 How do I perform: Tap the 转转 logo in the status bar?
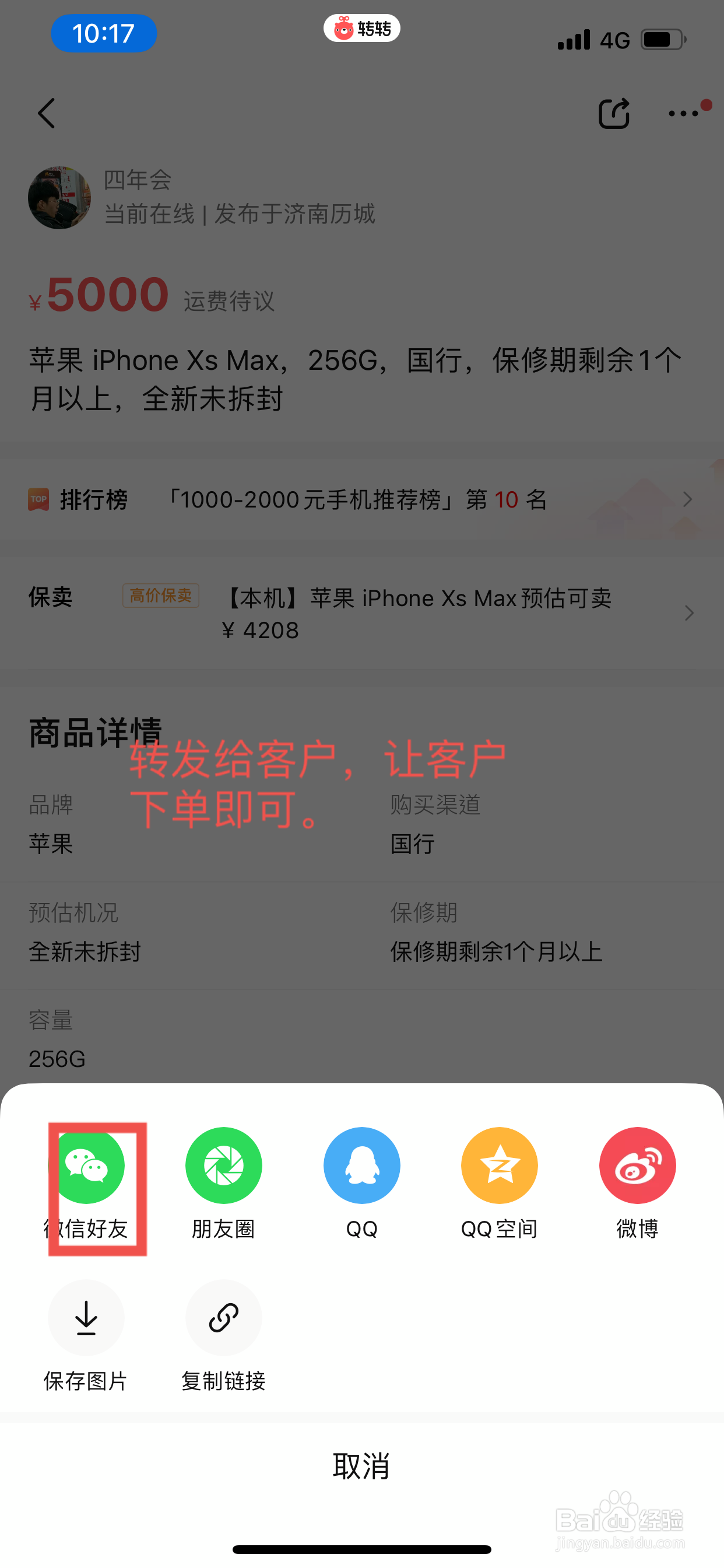pos(361,28)
